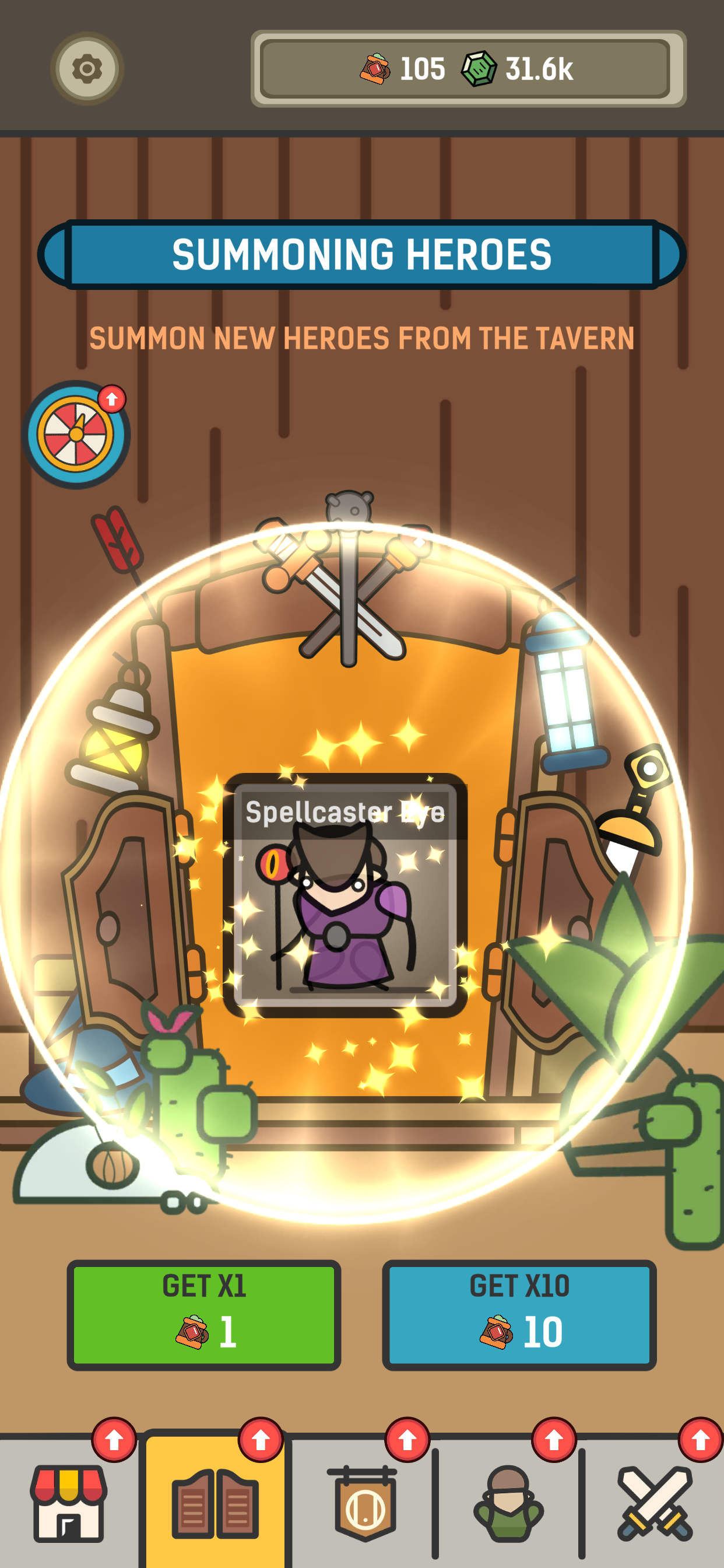Switch to the crossed swords battle tab
This screenshot has height=1568, width=724.
coord(655,1503)
